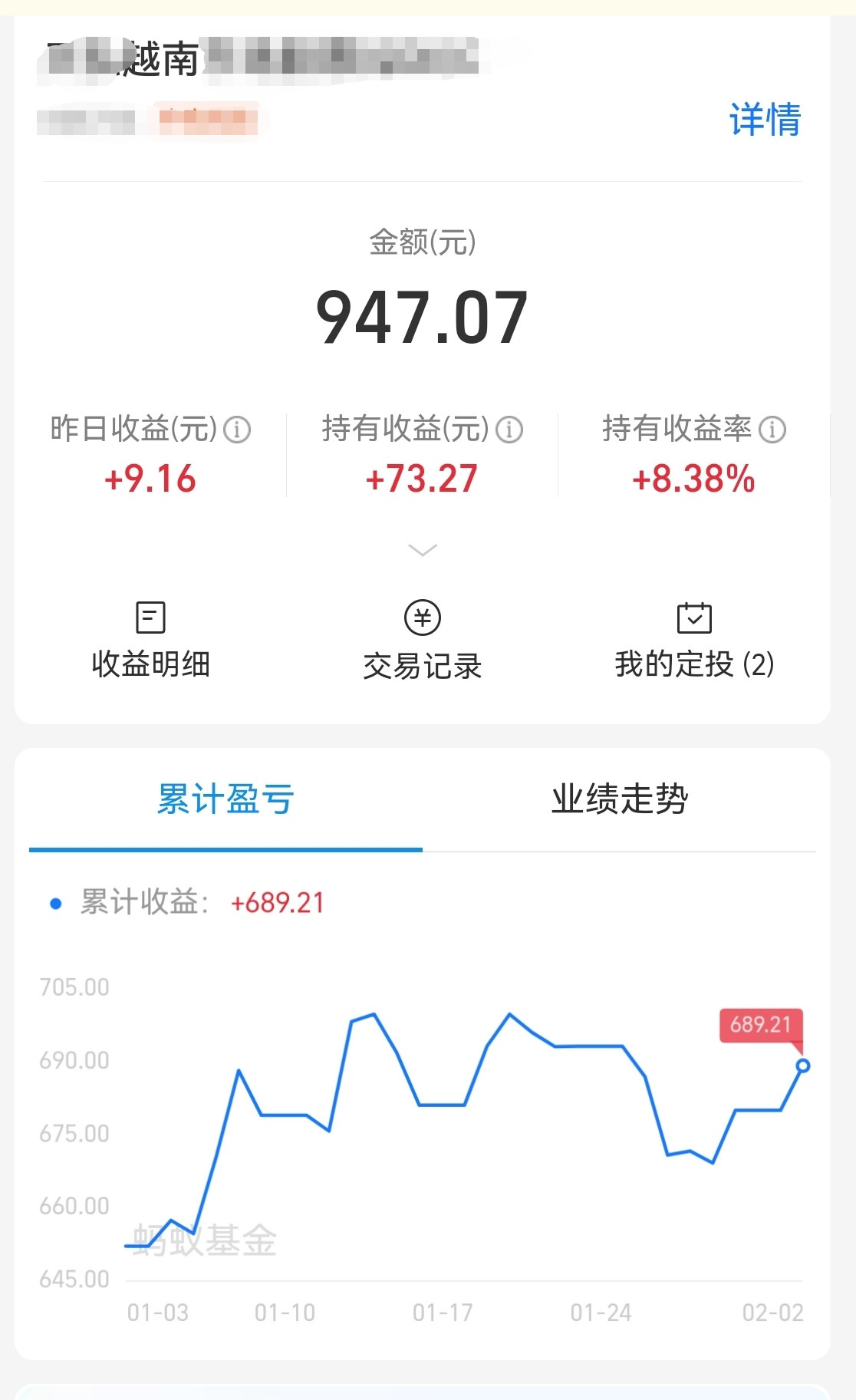Open 收益明细 earnings details

[150, 640]
